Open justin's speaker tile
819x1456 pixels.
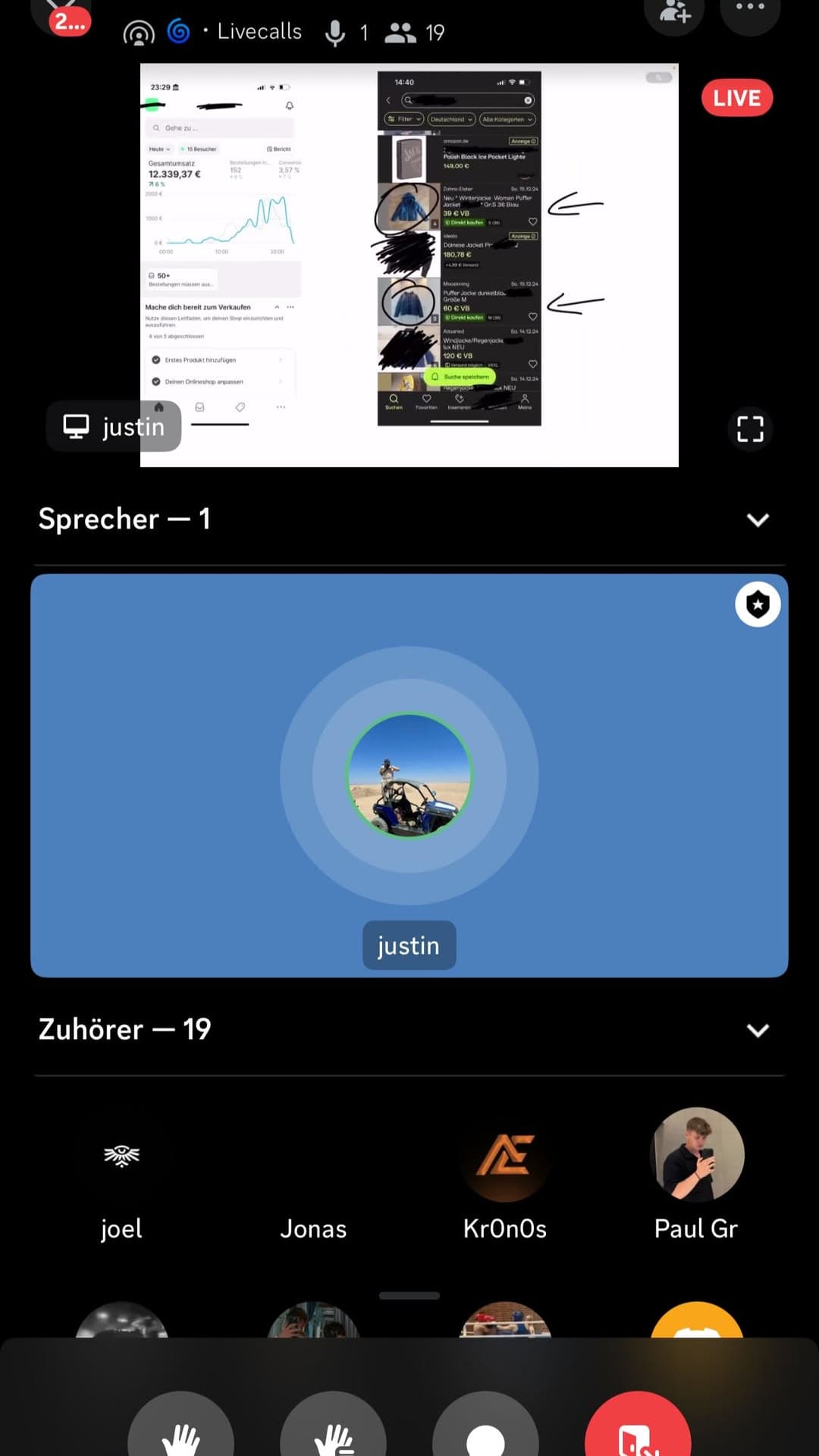coord(409,775)
